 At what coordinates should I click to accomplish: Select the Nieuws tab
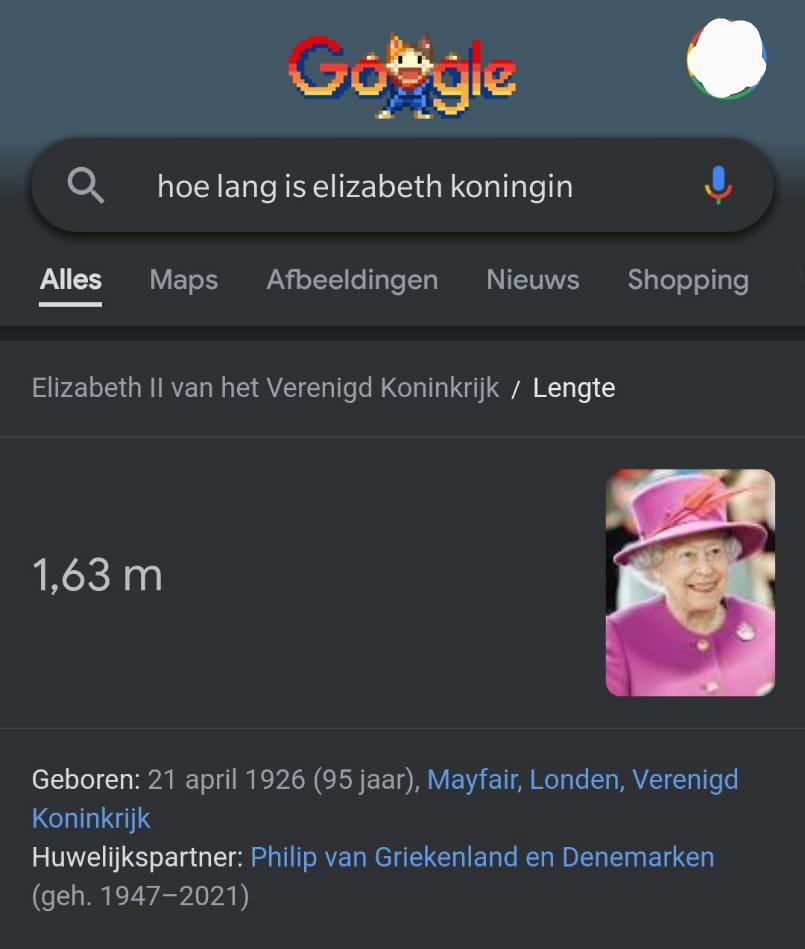click(532, 280)
